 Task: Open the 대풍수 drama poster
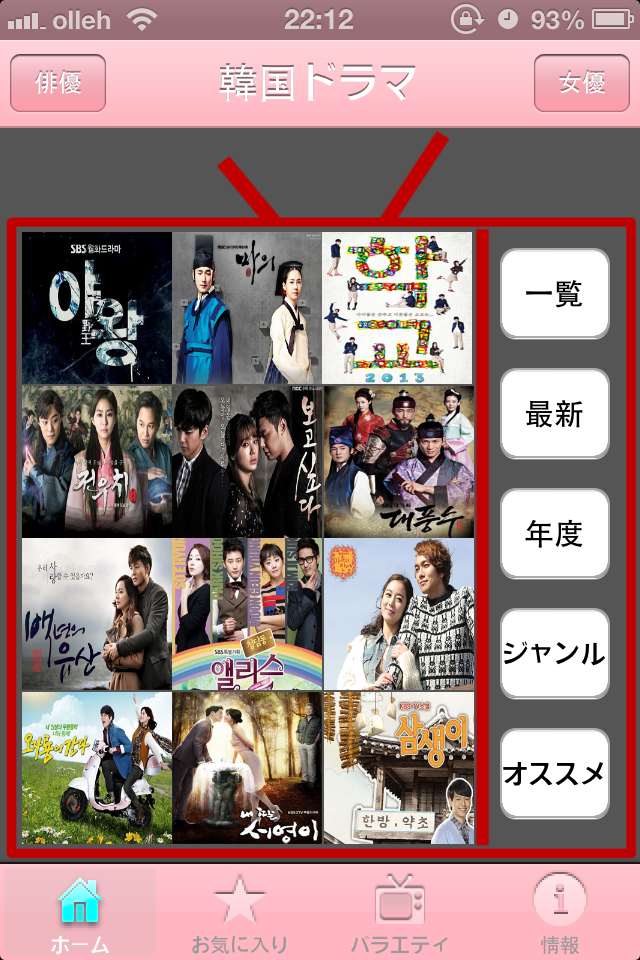point(397,461)
